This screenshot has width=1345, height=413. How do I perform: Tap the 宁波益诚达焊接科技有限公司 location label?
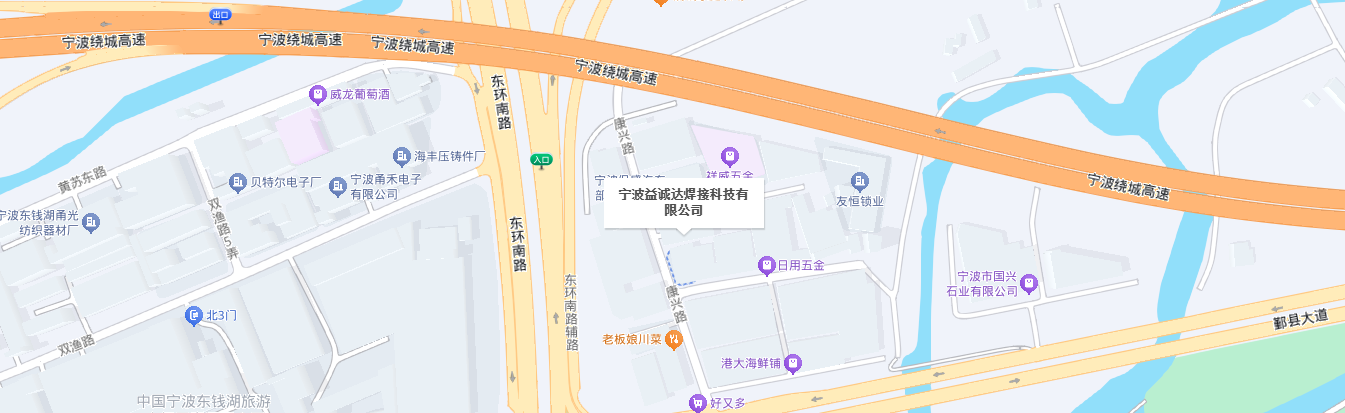click(x=684, y=202)
